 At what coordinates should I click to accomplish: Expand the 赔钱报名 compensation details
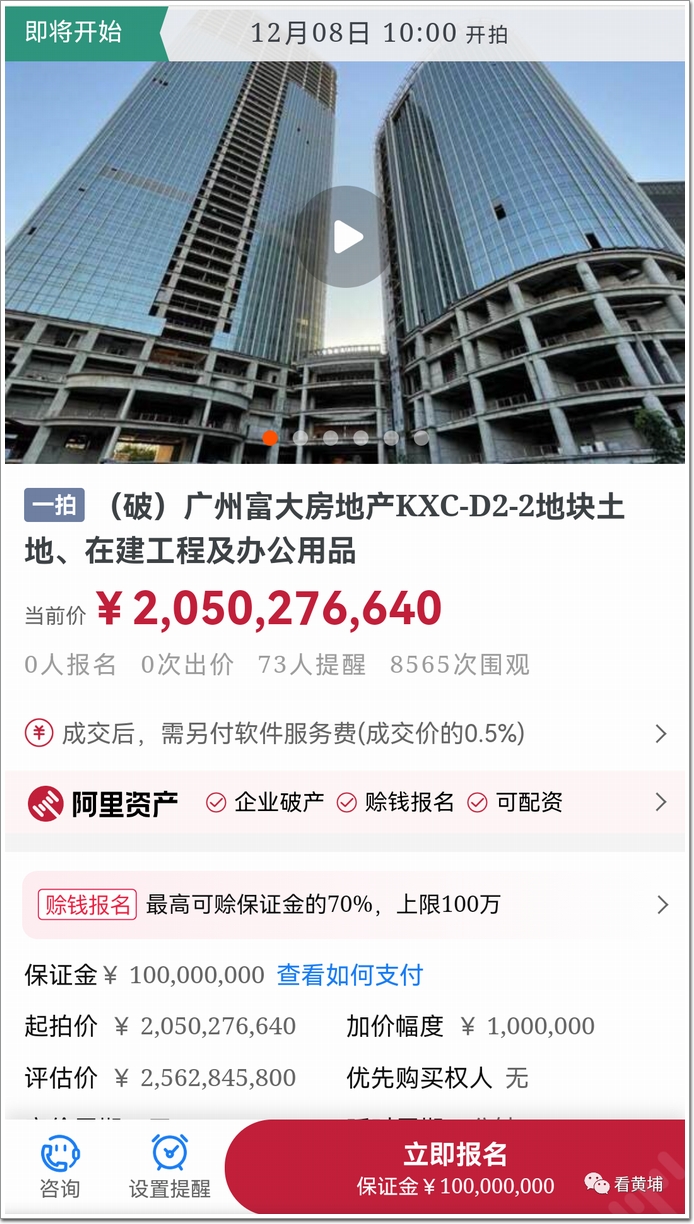coord(346,905)
